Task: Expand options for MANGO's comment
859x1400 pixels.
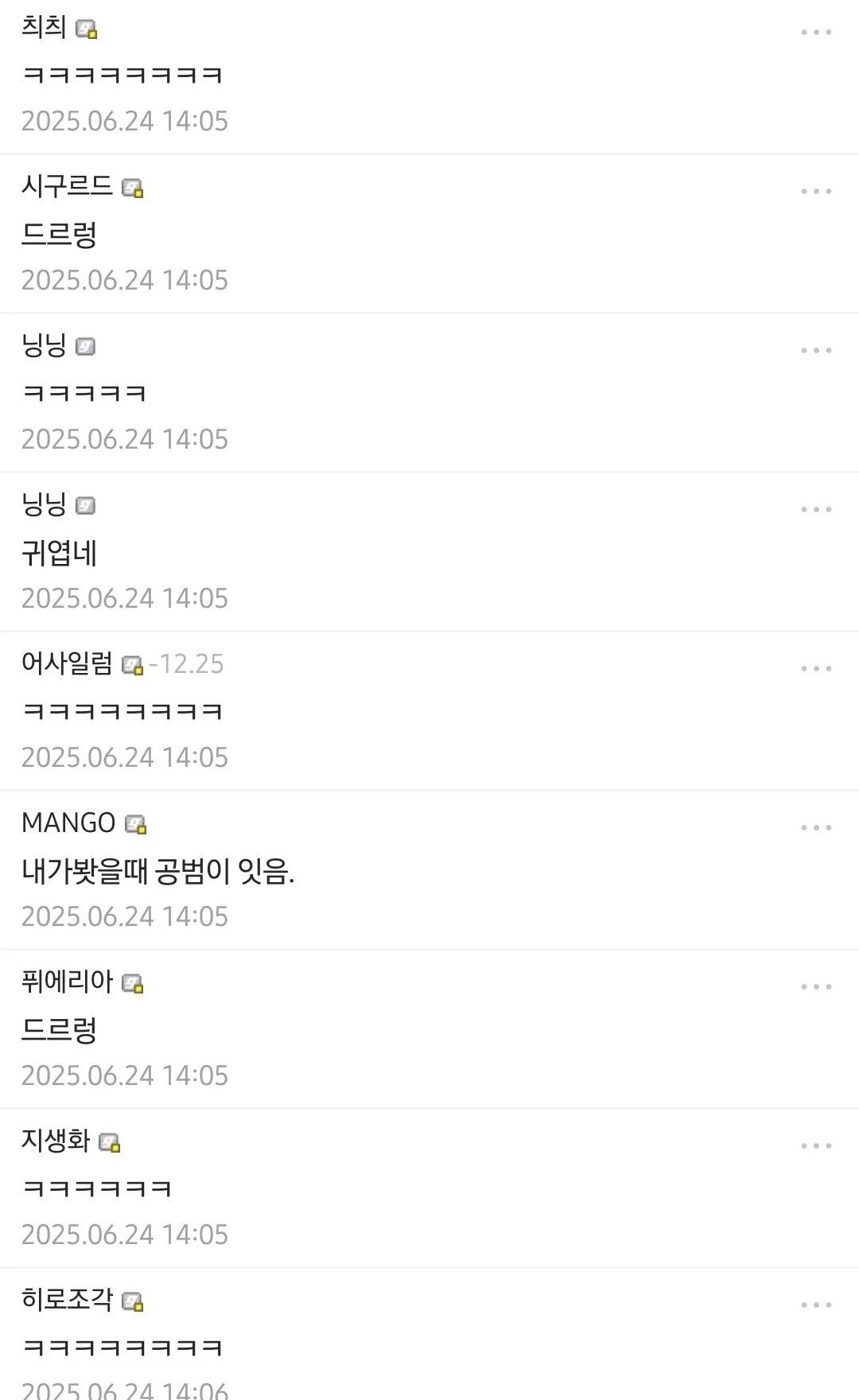Action: click(817, 827)
